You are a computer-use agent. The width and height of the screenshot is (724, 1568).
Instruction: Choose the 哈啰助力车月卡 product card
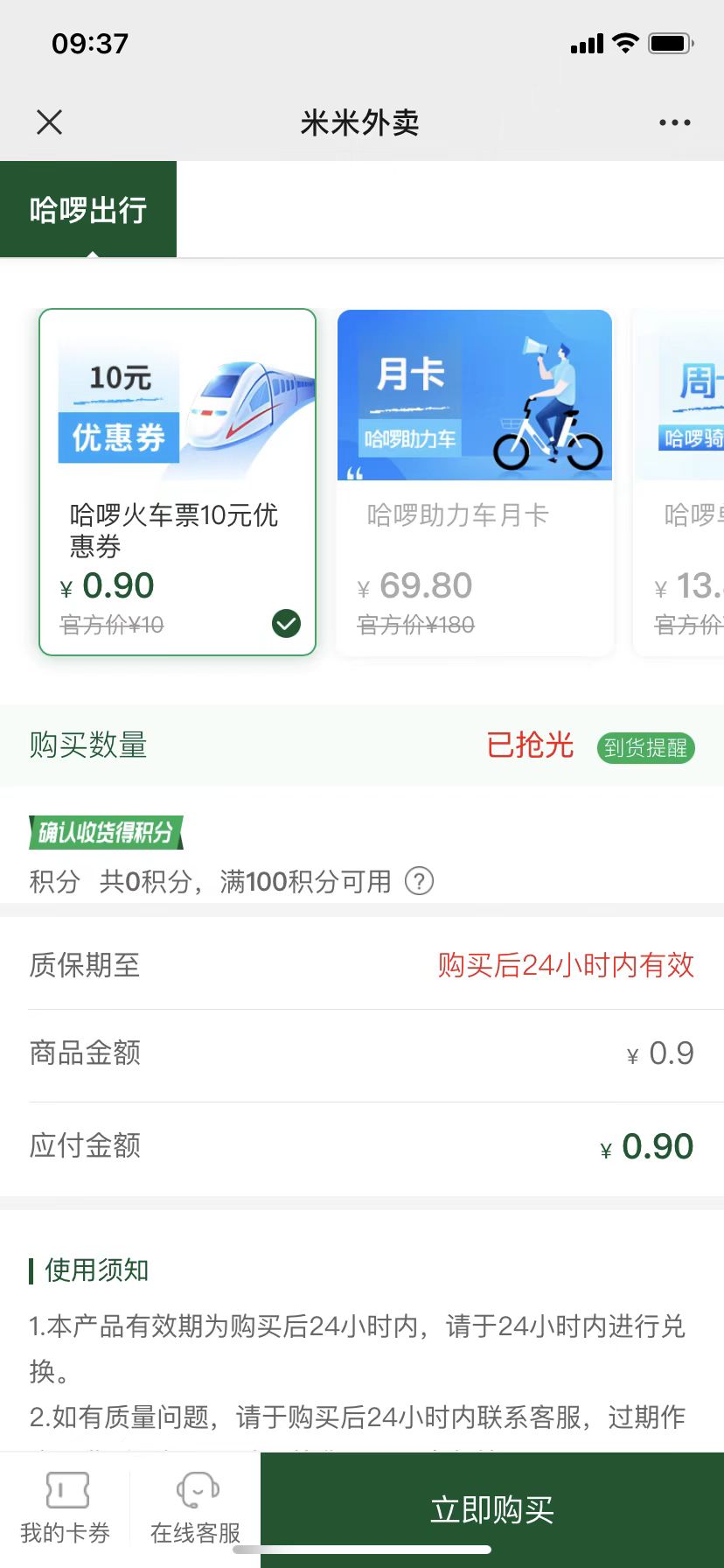475,481
